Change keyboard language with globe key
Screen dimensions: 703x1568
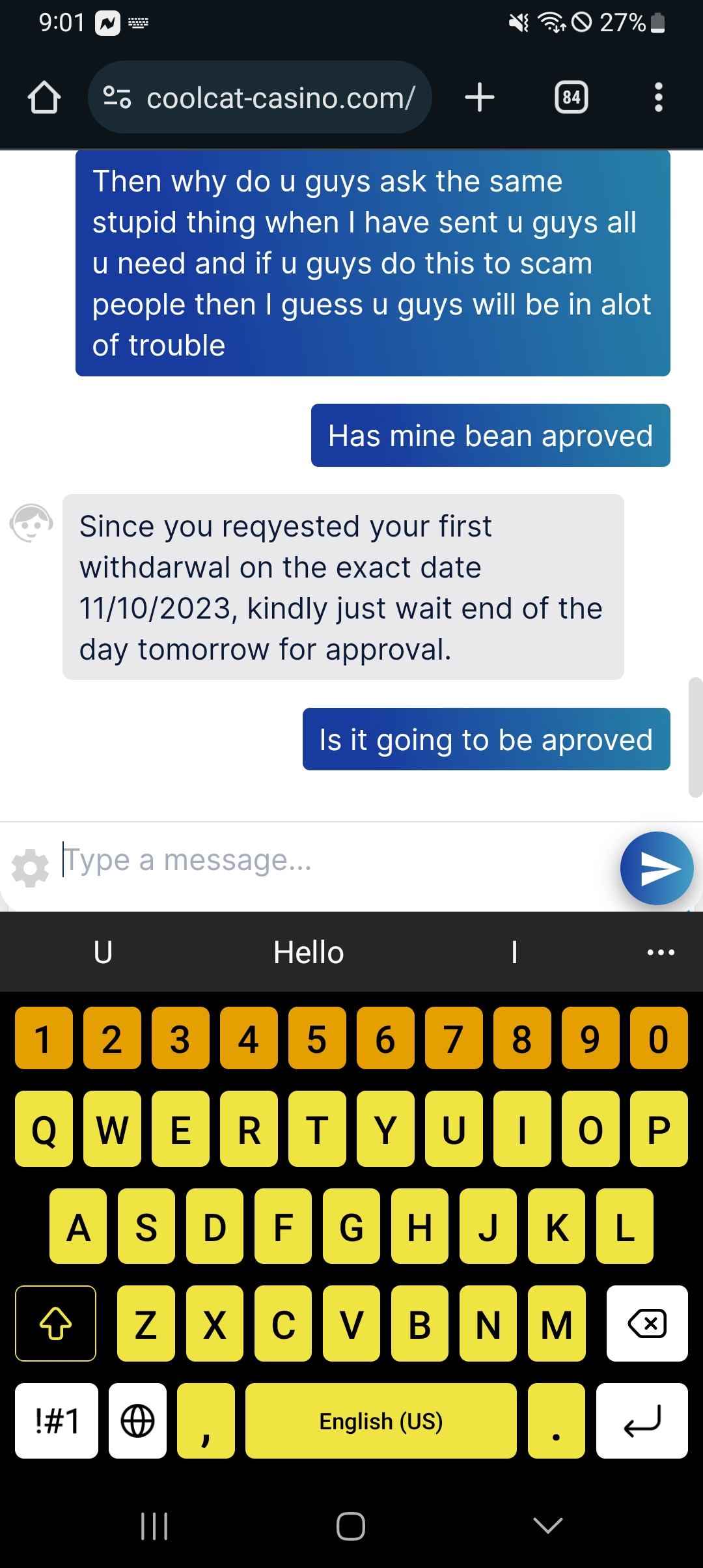coord(138,1421)
